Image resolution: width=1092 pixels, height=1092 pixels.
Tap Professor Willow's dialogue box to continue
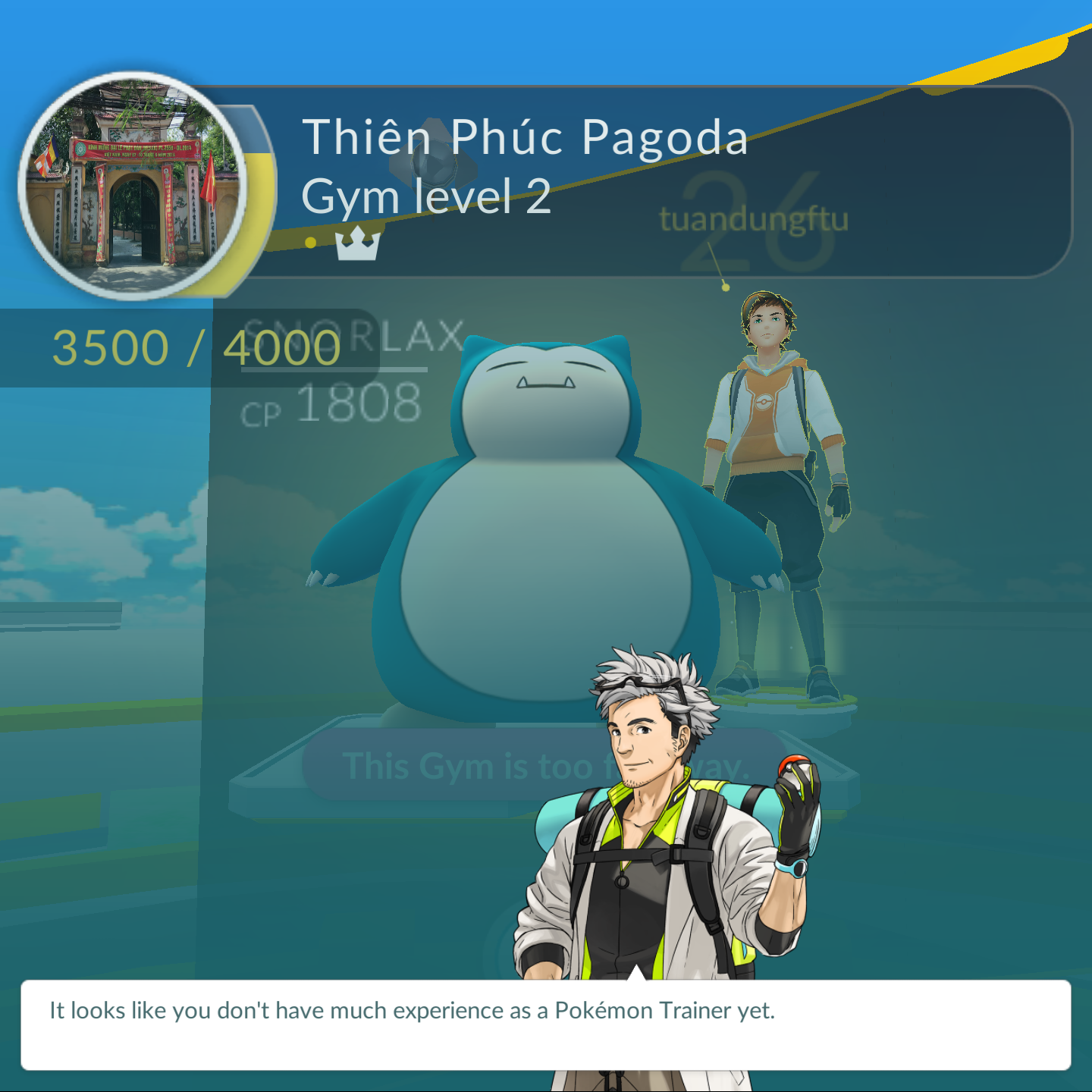(545, 1025)
